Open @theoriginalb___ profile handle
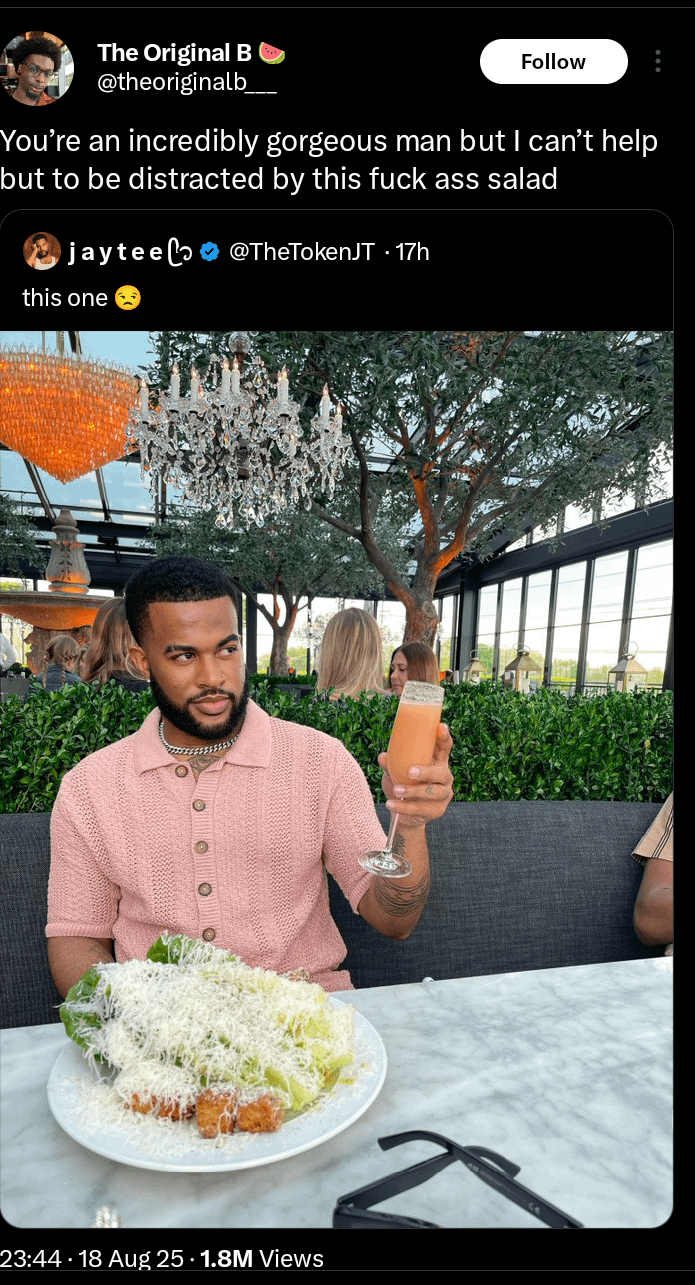 pyautogui.click(x=186, y=83)
